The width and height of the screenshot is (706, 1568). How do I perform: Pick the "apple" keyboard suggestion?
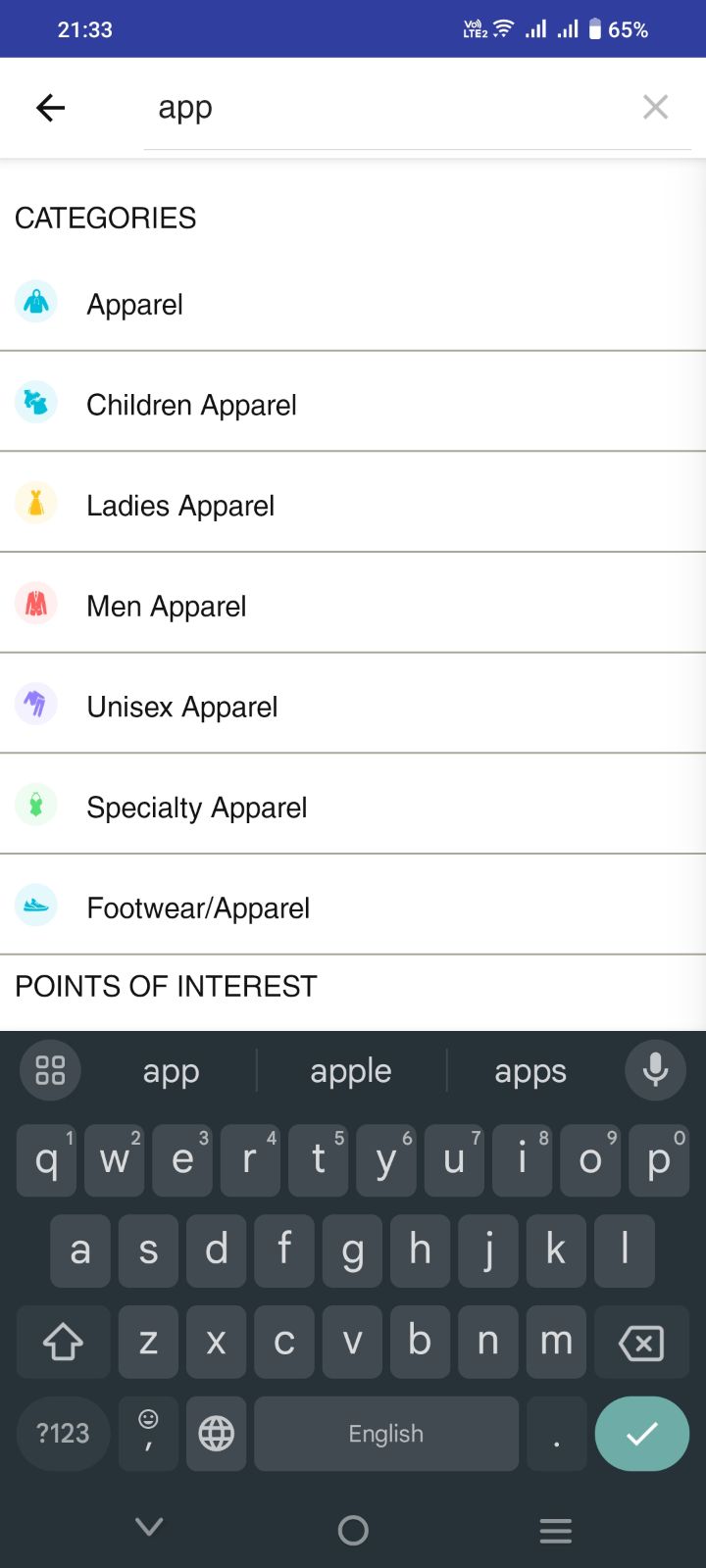[351, 1071]
